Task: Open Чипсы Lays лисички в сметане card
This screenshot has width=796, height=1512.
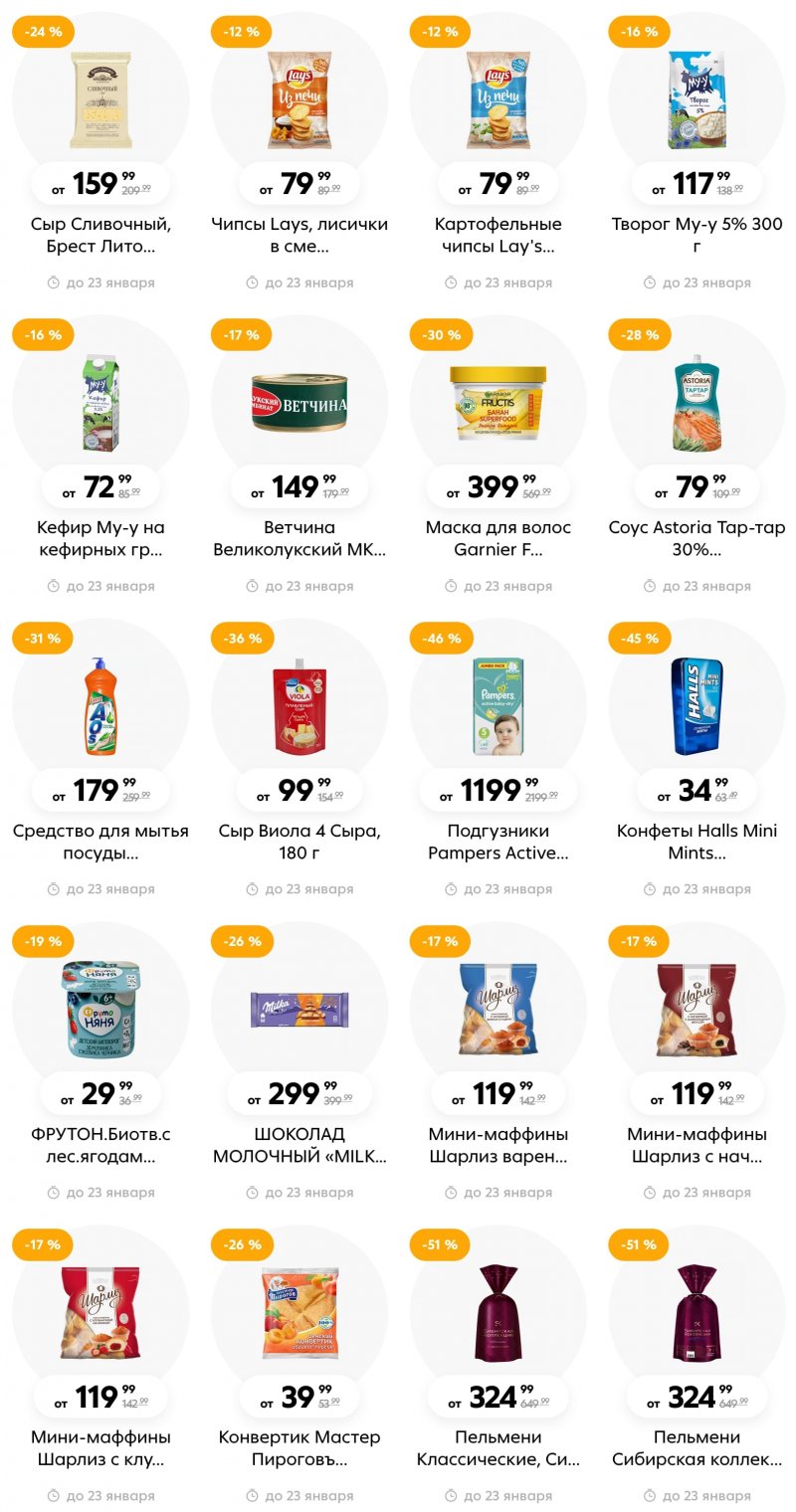Action: (299, 99)
